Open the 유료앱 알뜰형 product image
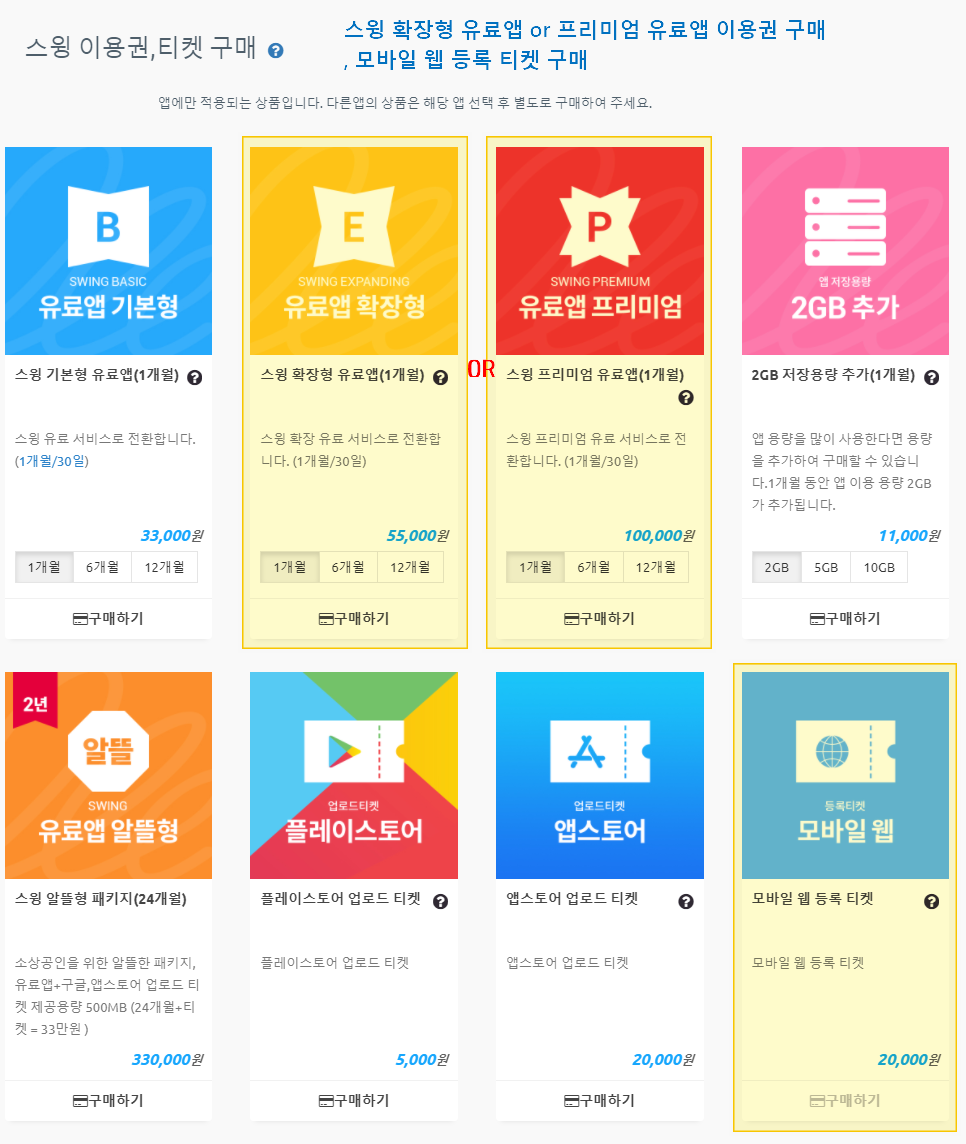The height and width of the screenshot is (1144, 966). tap(108, 775)
